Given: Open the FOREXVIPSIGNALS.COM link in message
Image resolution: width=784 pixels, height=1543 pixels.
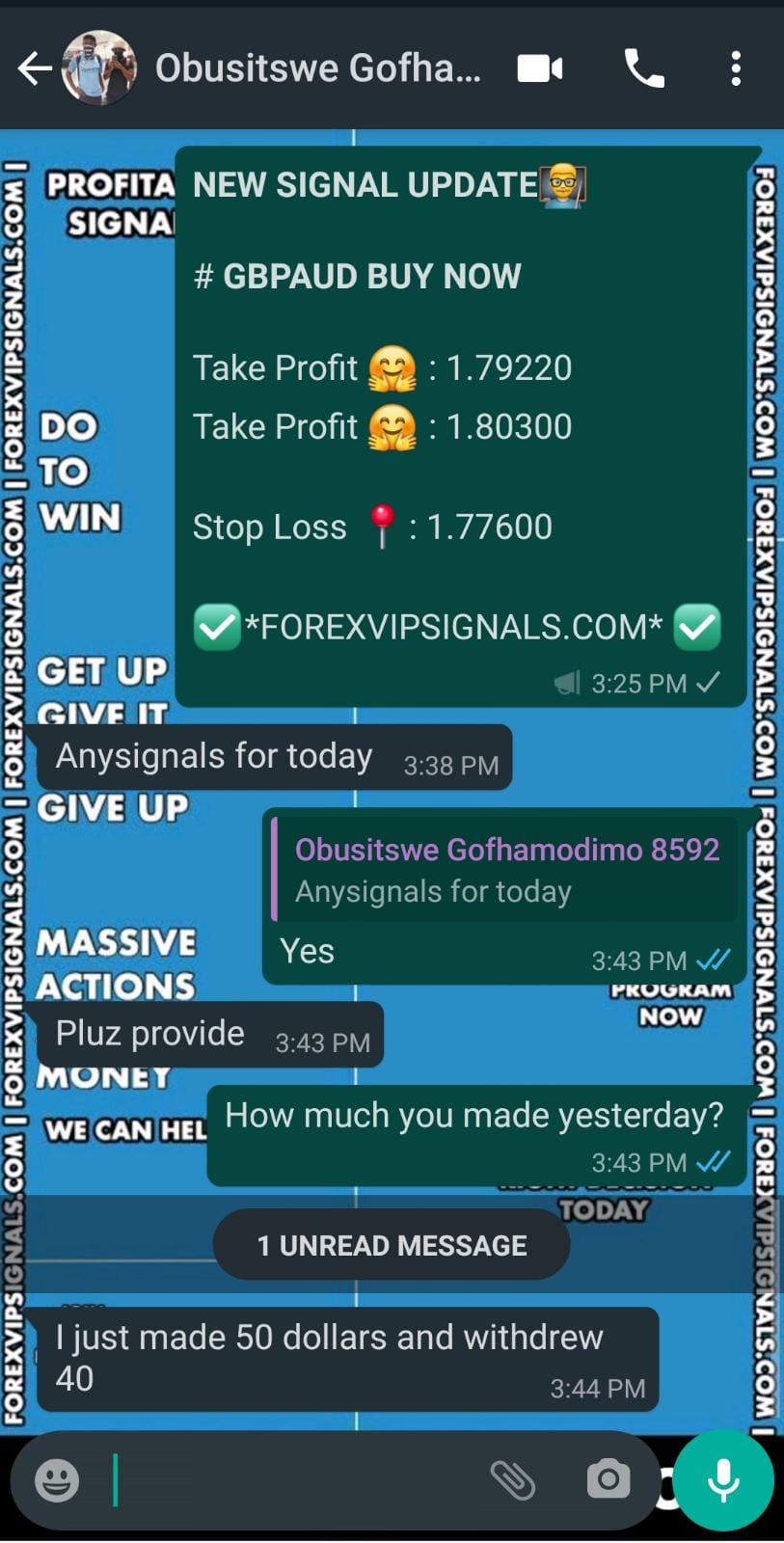Looking at the screenshot, I should point(453,628).
